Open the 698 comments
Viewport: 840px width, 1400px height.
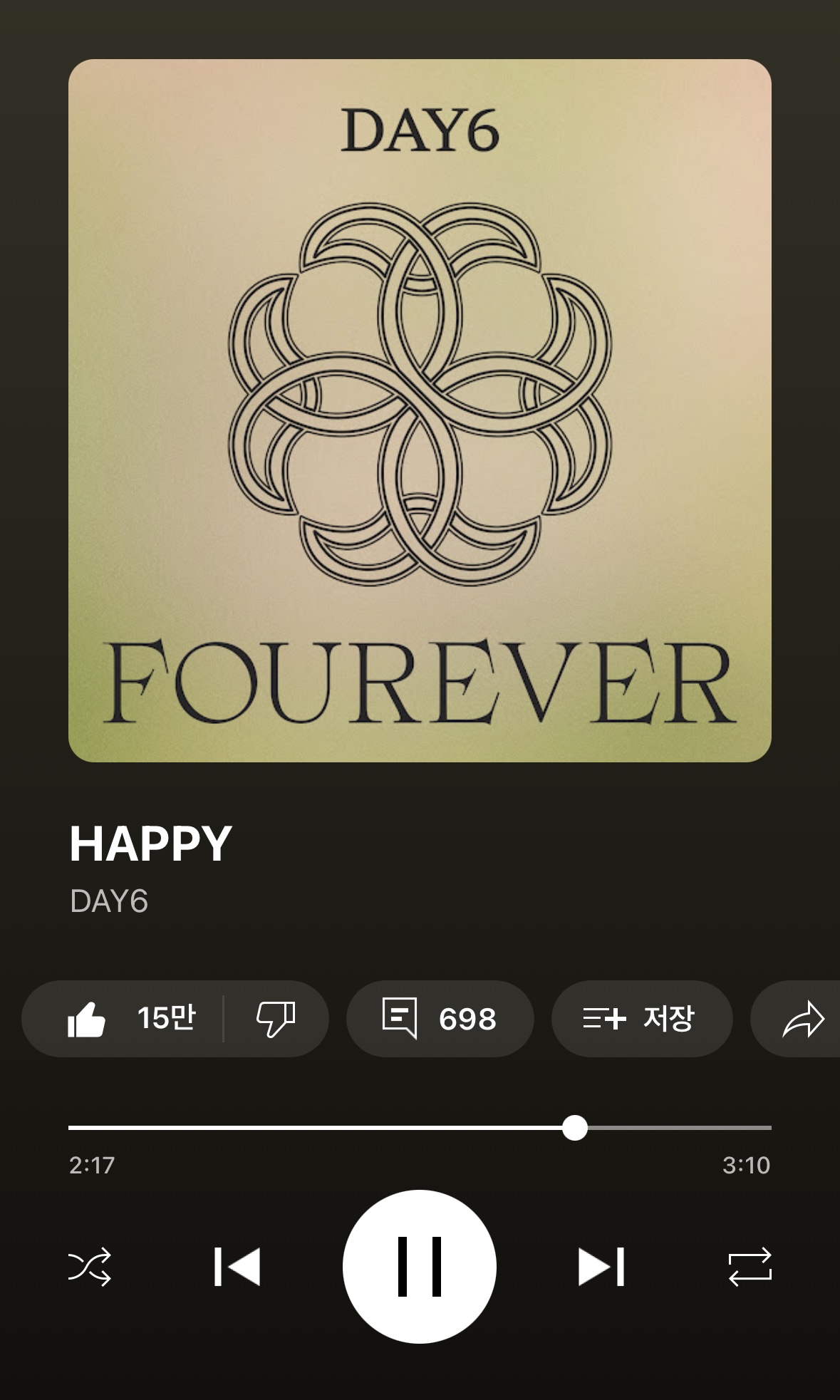[x=440, y=1018]
